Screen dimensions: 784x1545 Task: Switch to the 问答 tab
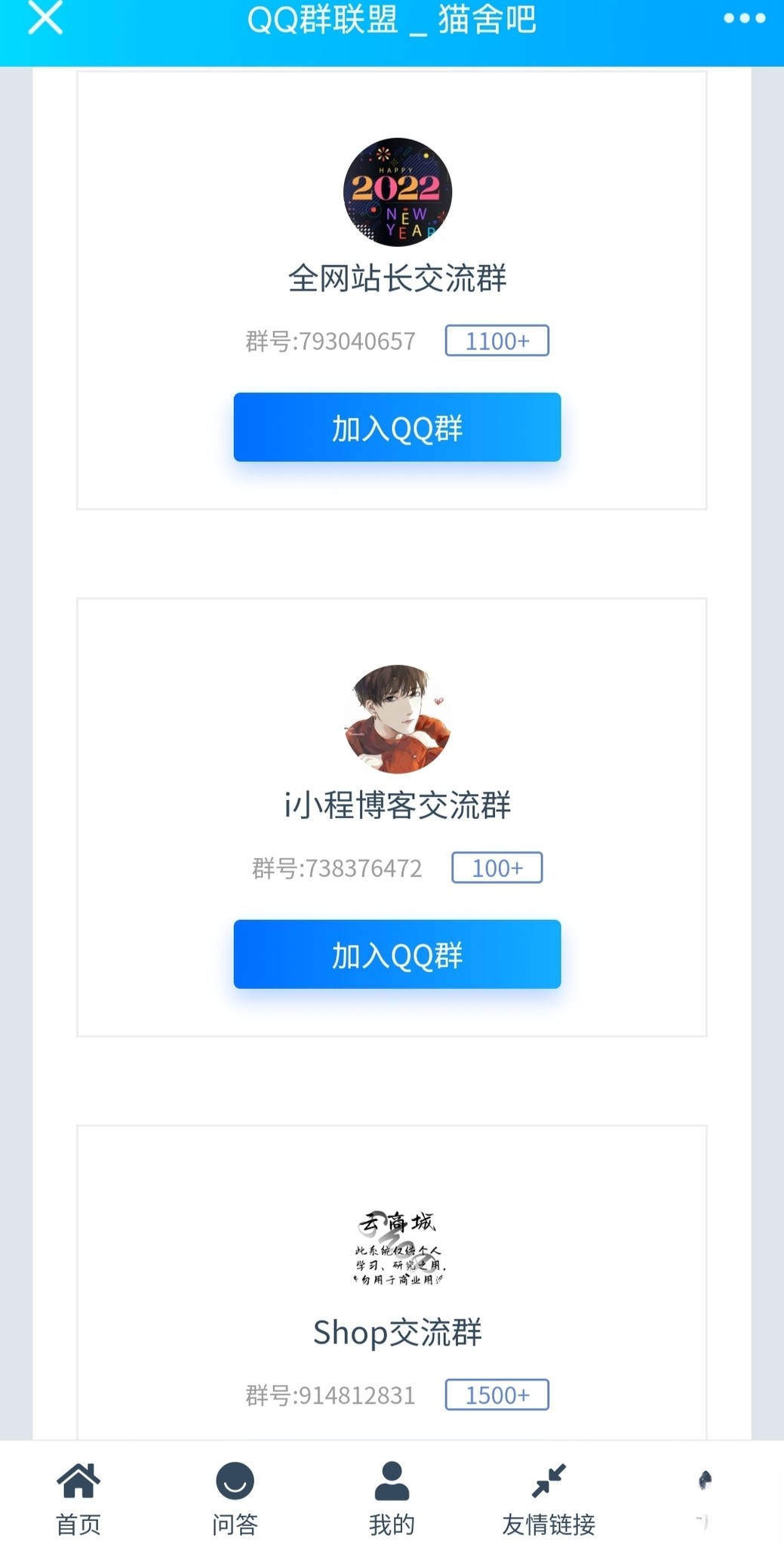point(235,1497)
